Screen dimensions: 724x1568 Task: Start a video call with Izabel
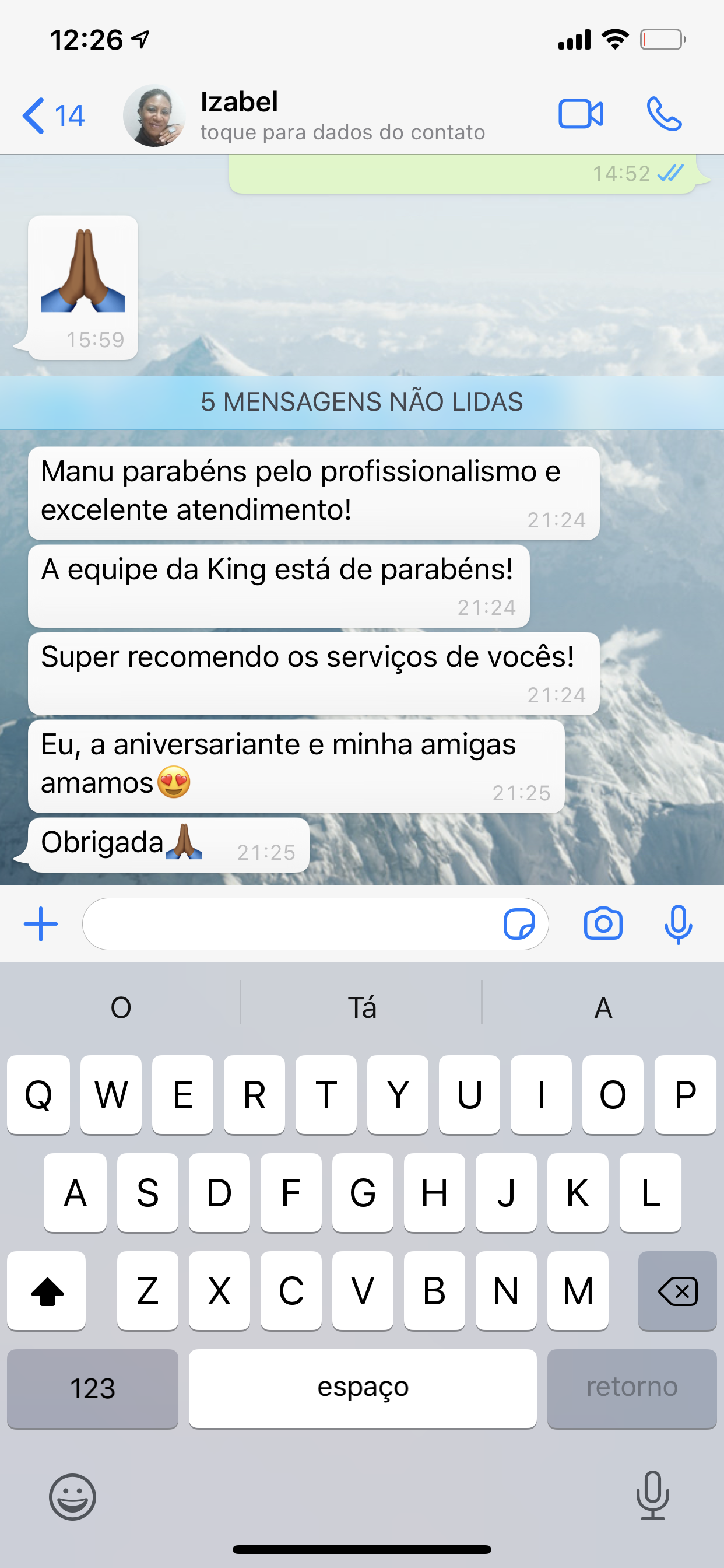pos(581,114)
